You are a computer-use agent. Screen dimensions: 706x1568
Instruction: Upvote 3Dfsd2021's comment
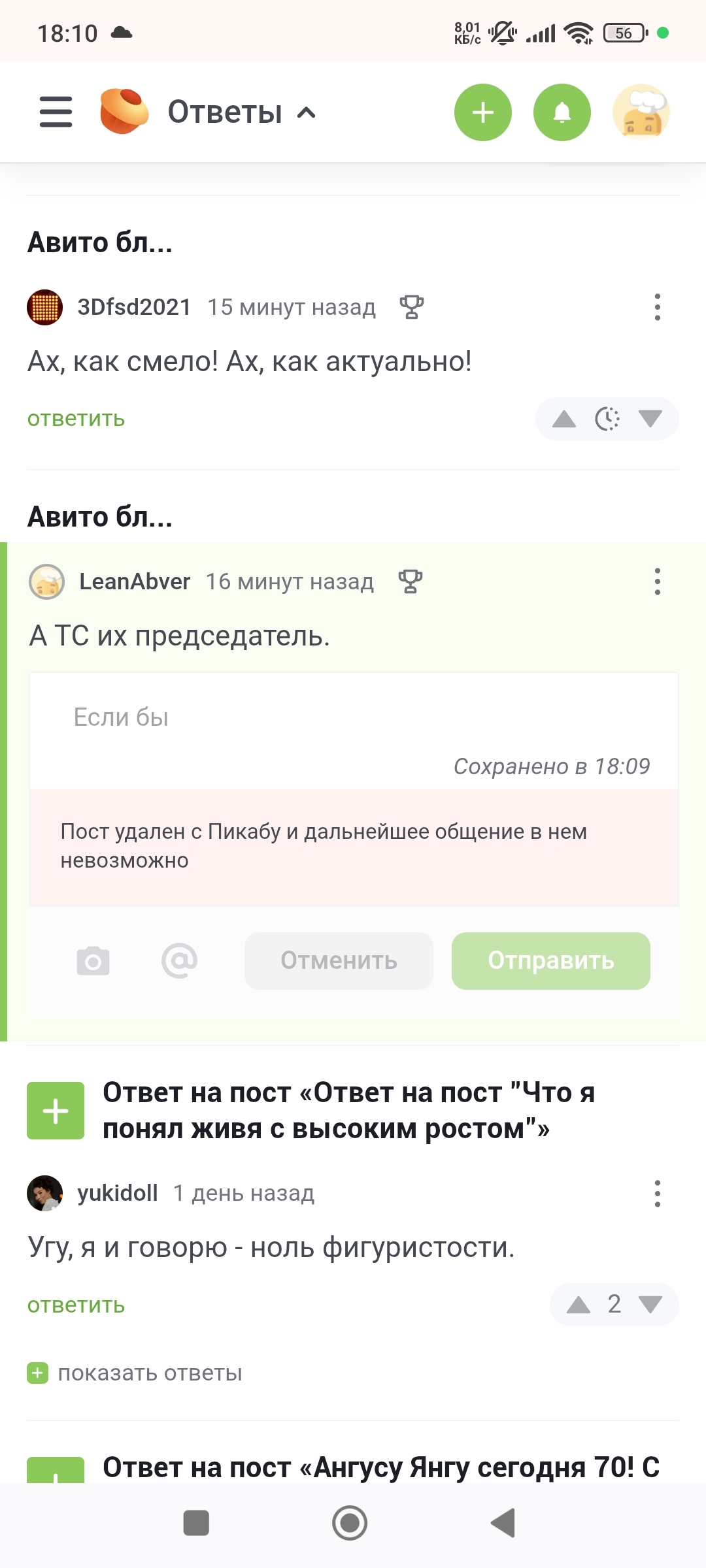564,419
